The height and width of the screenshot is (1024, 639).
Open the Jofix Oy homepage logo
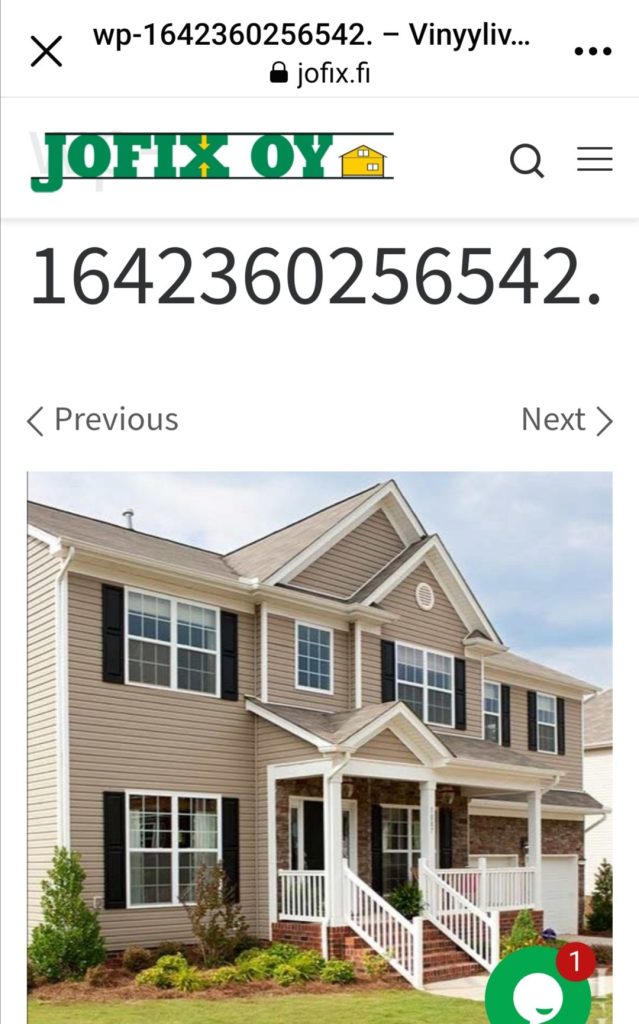click(x=211, y=160)
